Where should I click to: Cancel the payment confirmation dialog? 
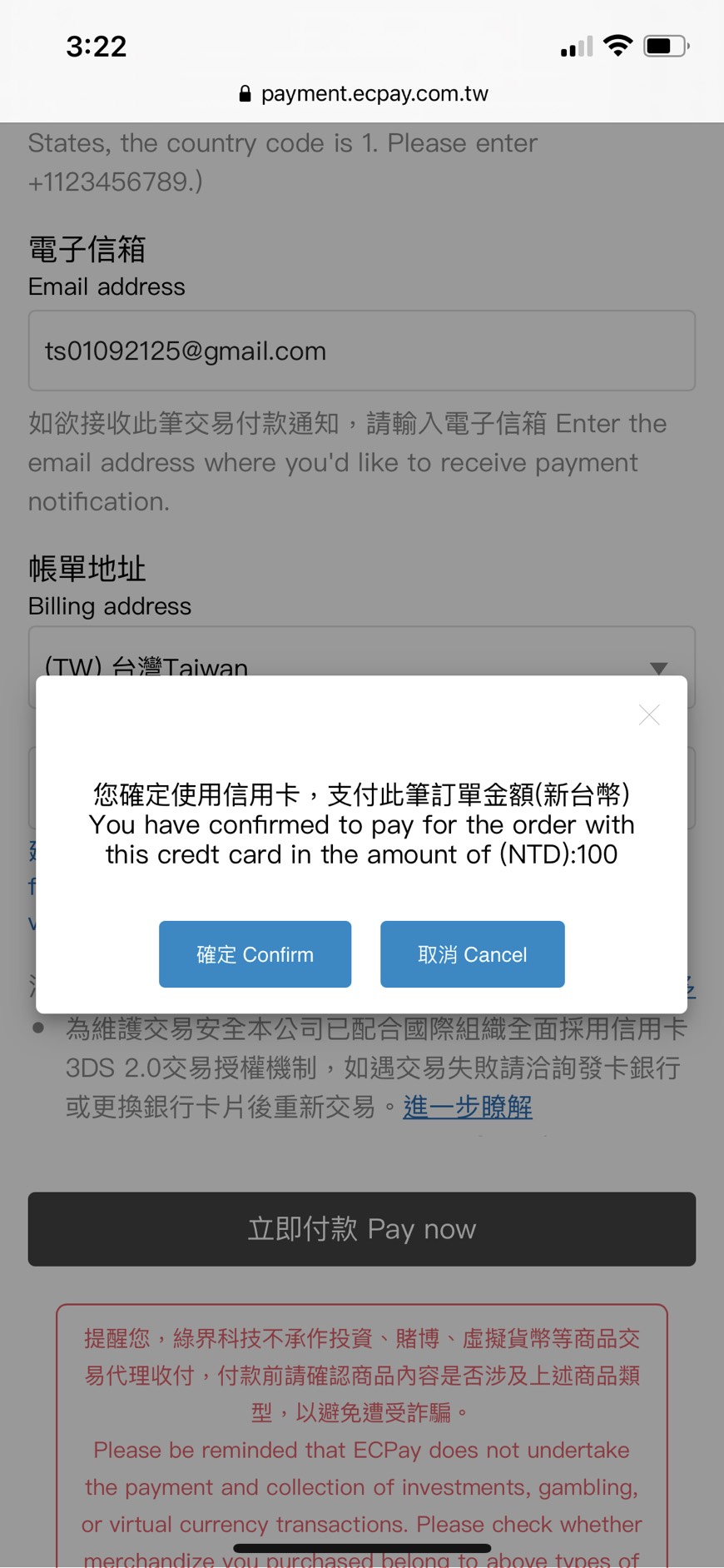472,954
